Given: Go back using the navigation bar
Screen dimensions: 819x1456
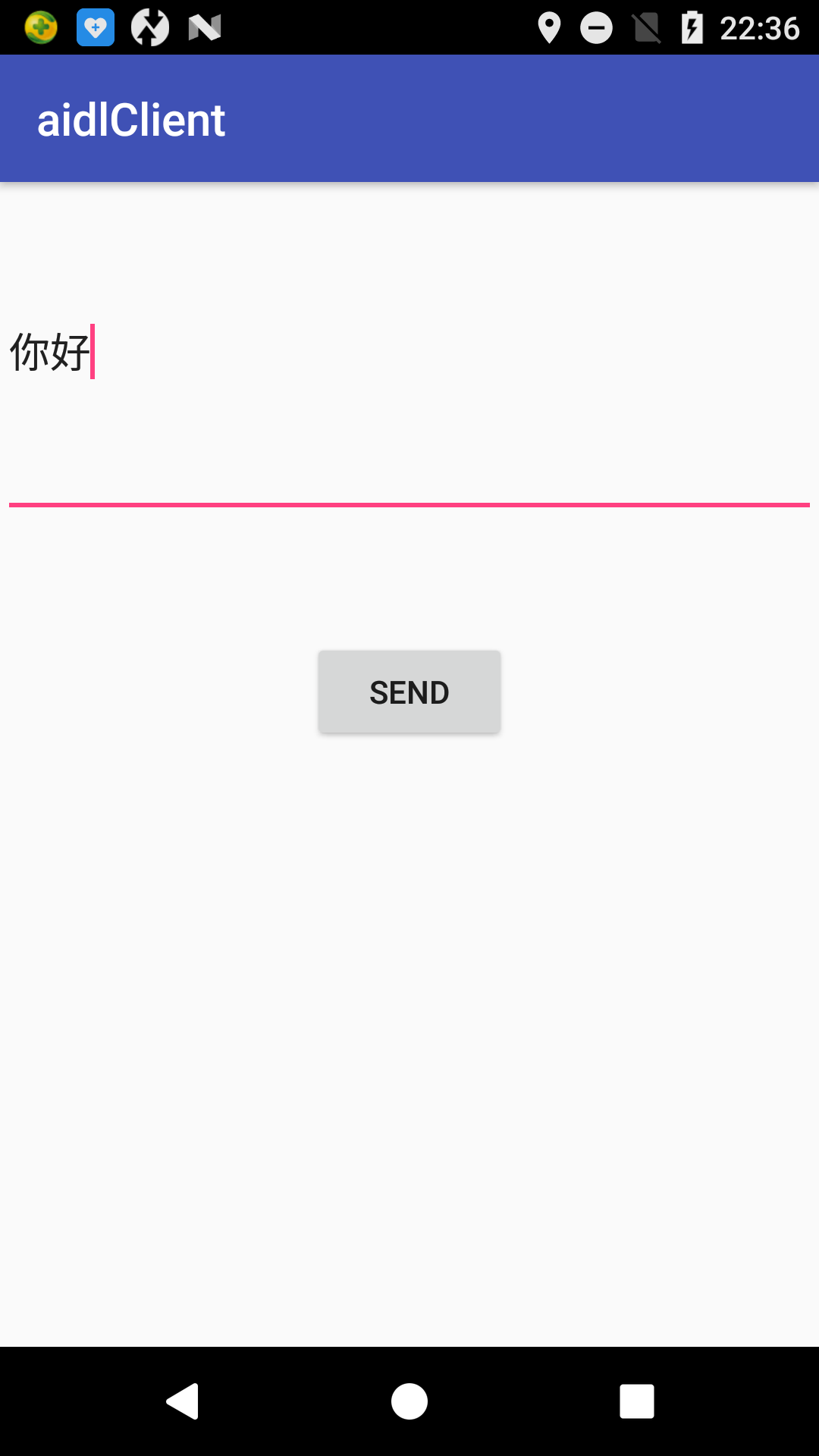Looking at the screenshot, I should pos(182,1401).
